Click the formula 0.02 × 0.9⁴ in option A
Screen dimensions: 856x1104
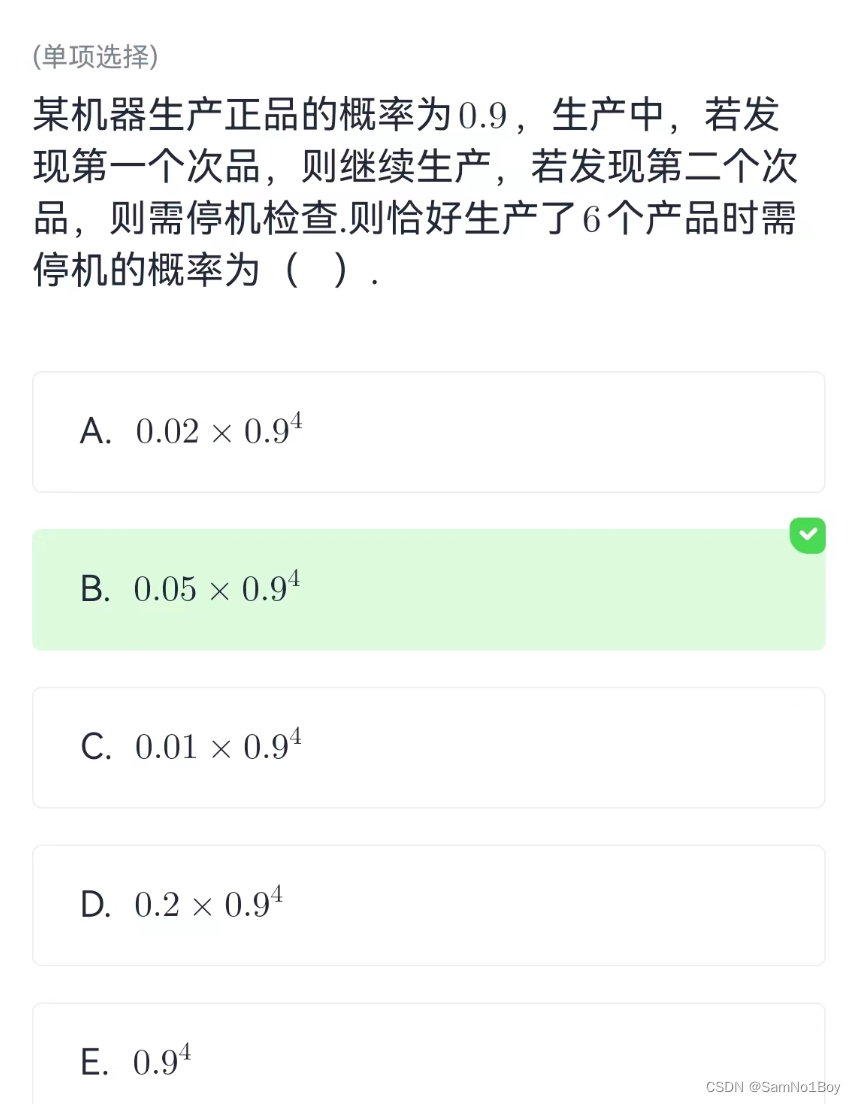click(x=218, y=430)
